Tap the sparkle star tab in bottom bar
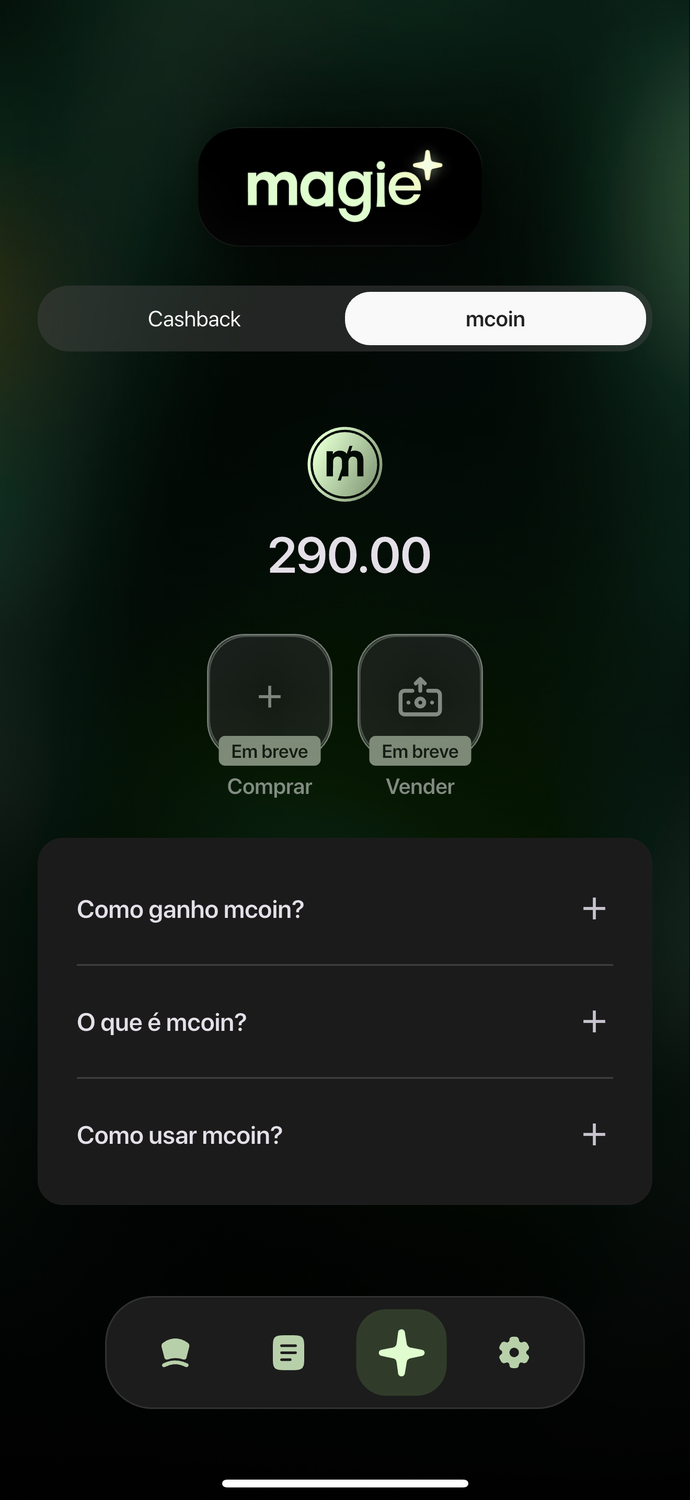The image size is (690, 1500). [401, 1353]
